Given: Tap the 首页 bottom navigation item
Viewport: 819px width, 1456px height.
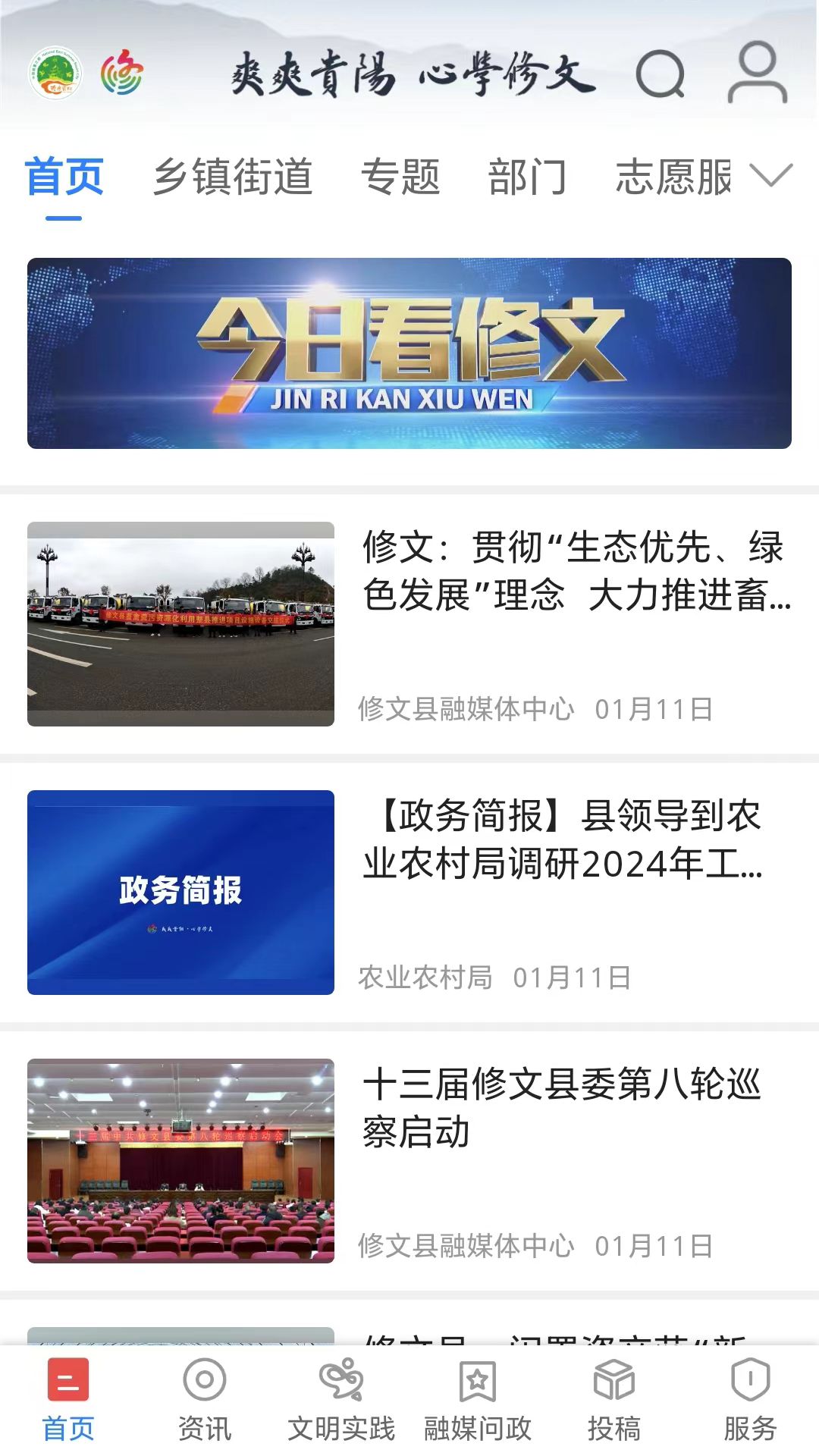Looking at the screenshot, I should 68,1401.
